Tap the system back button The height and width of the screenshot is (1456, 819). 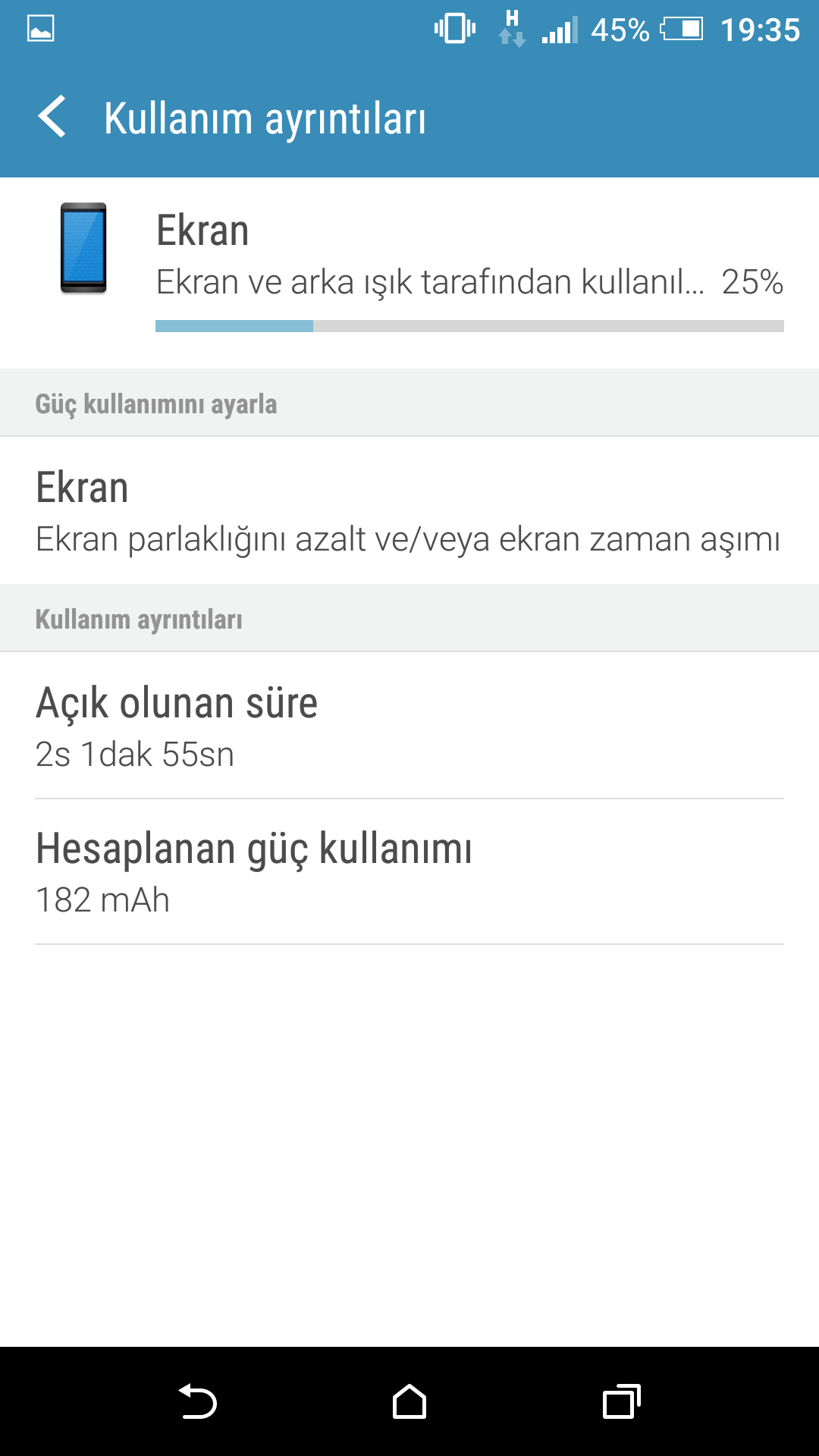(197, 1401)
